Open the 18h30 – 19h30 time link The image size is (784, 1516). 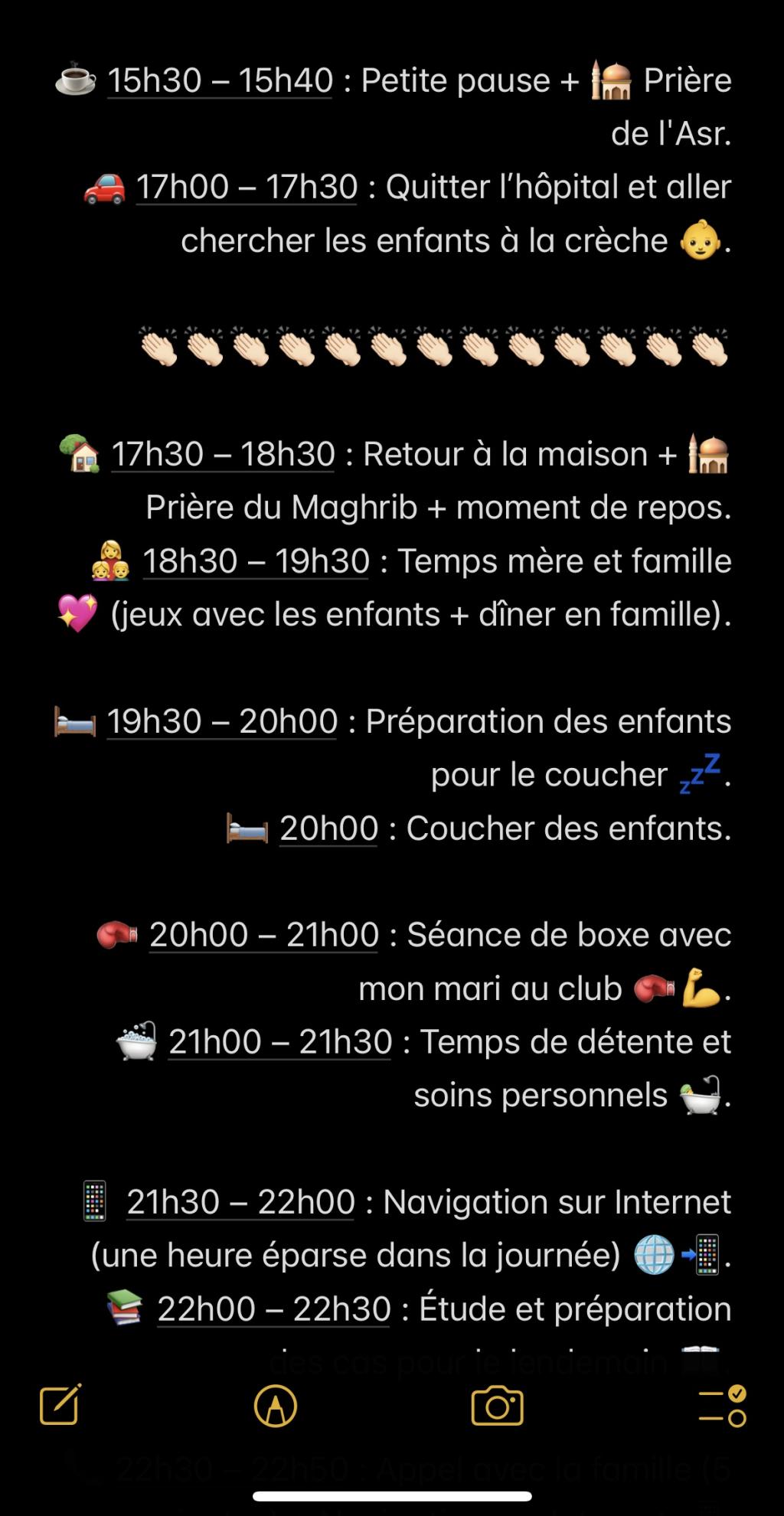pyautogui.click(x=256, y=561)
